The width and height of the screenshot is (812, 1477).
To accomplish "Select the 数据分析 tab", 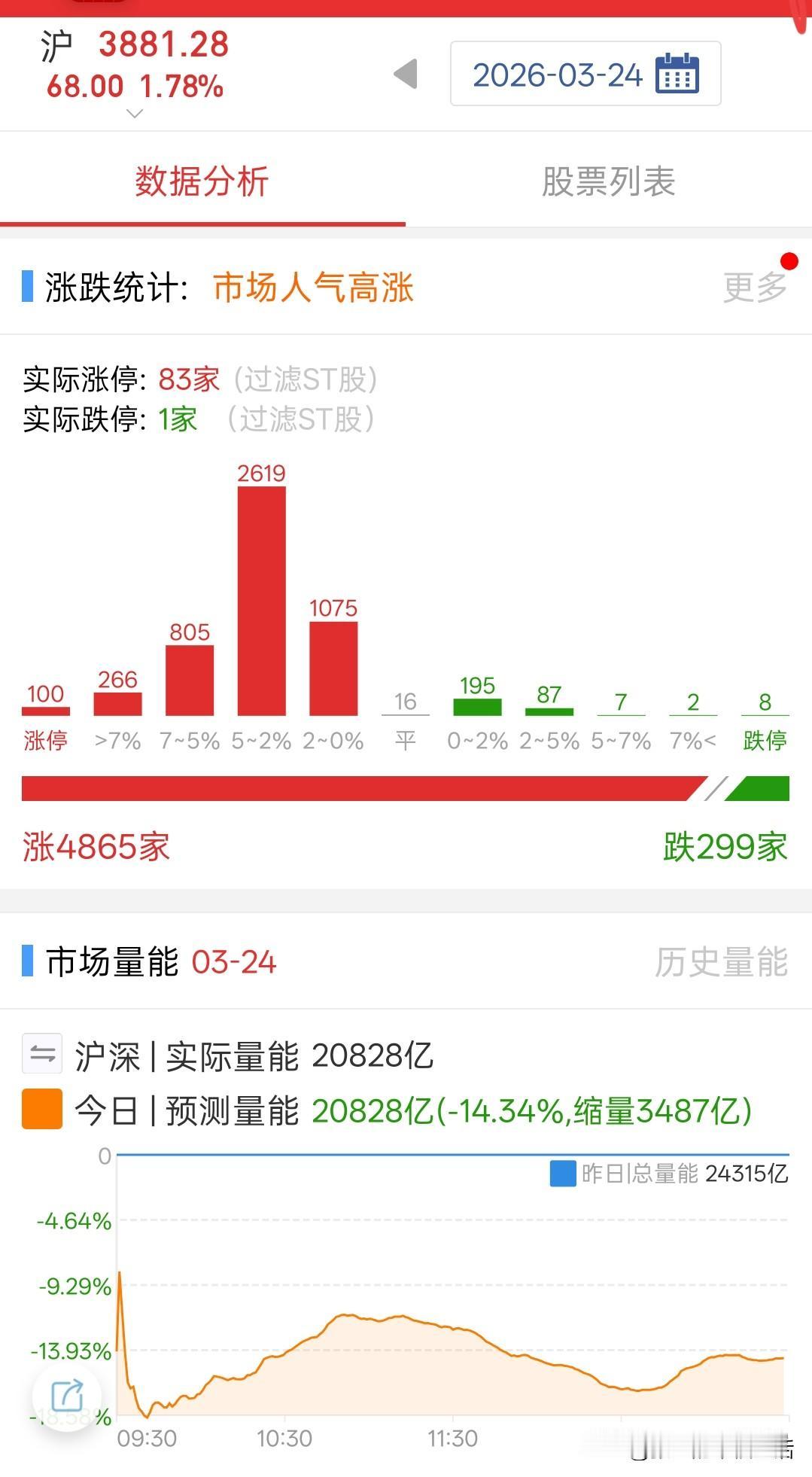I will coord(201,182).
